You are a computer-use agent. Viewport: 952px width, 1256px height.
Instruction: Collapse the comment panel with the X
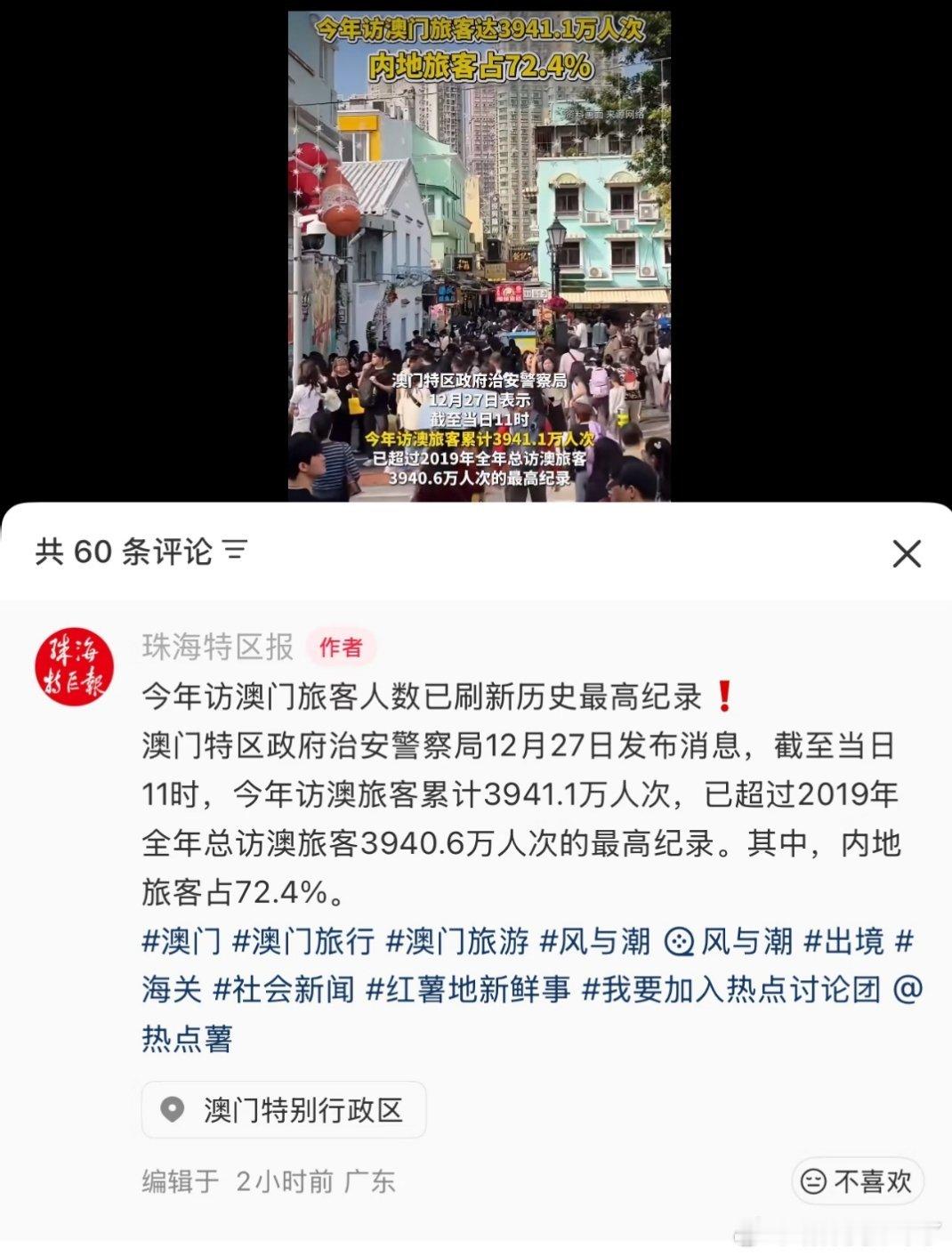(908, 553)
